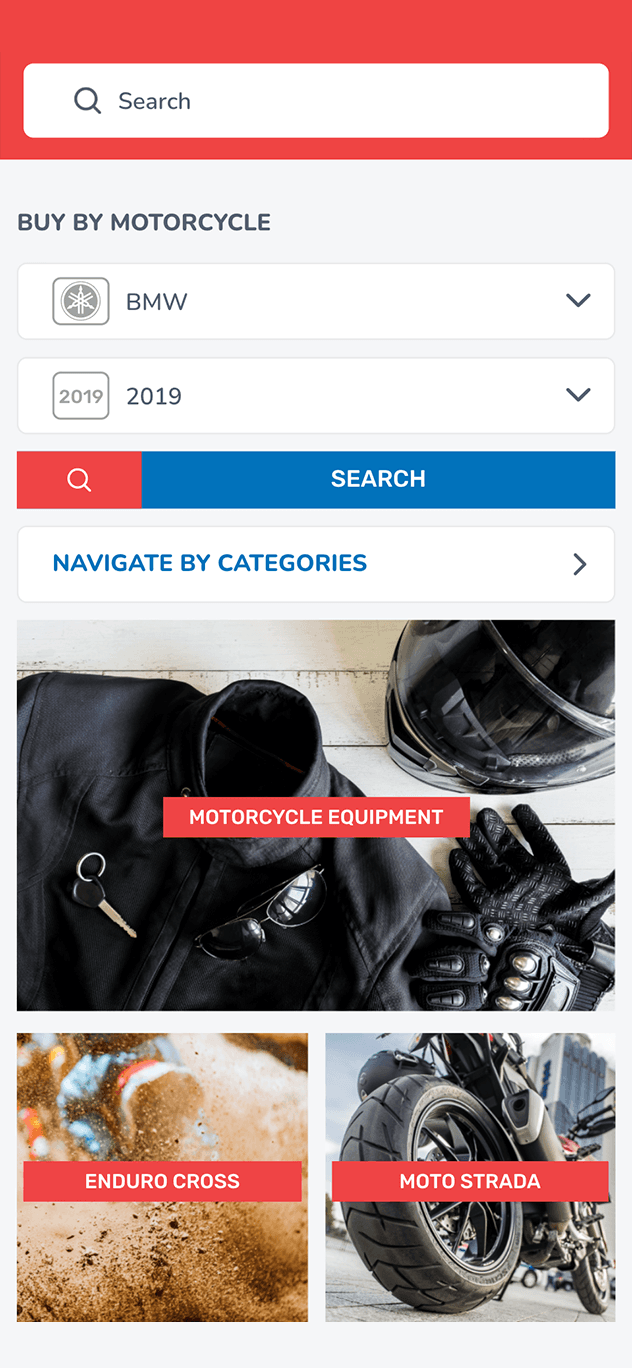The width and height of the screenshot is (632, 1368).
Task: Open Navigate by Categories
Action: click(316, 564)
